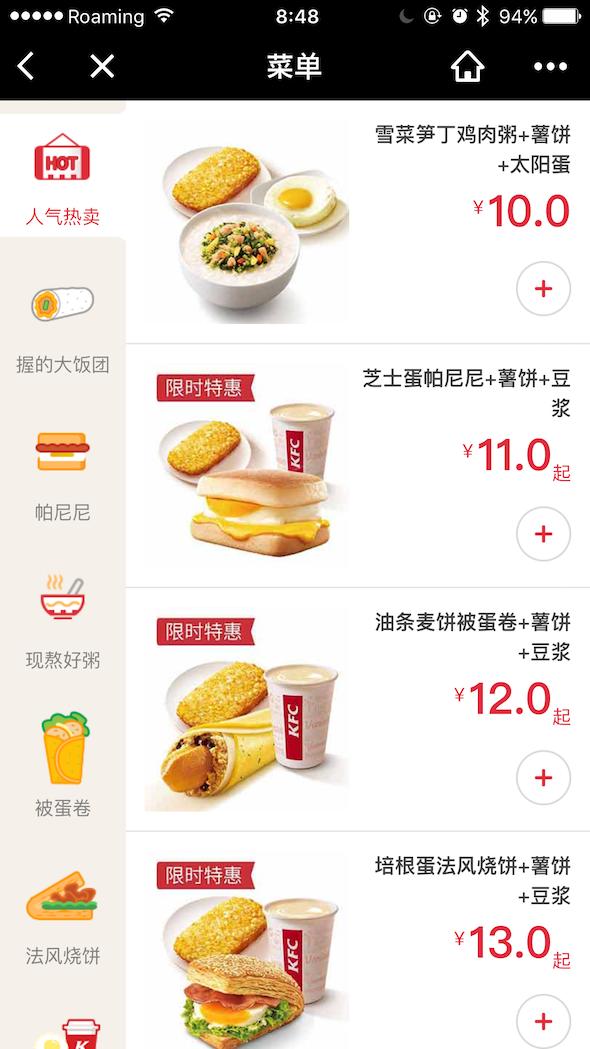Add 油条麦饼被蛋卷 combo to cart
Screen dimensions: 590x1049
coord(543,777)
